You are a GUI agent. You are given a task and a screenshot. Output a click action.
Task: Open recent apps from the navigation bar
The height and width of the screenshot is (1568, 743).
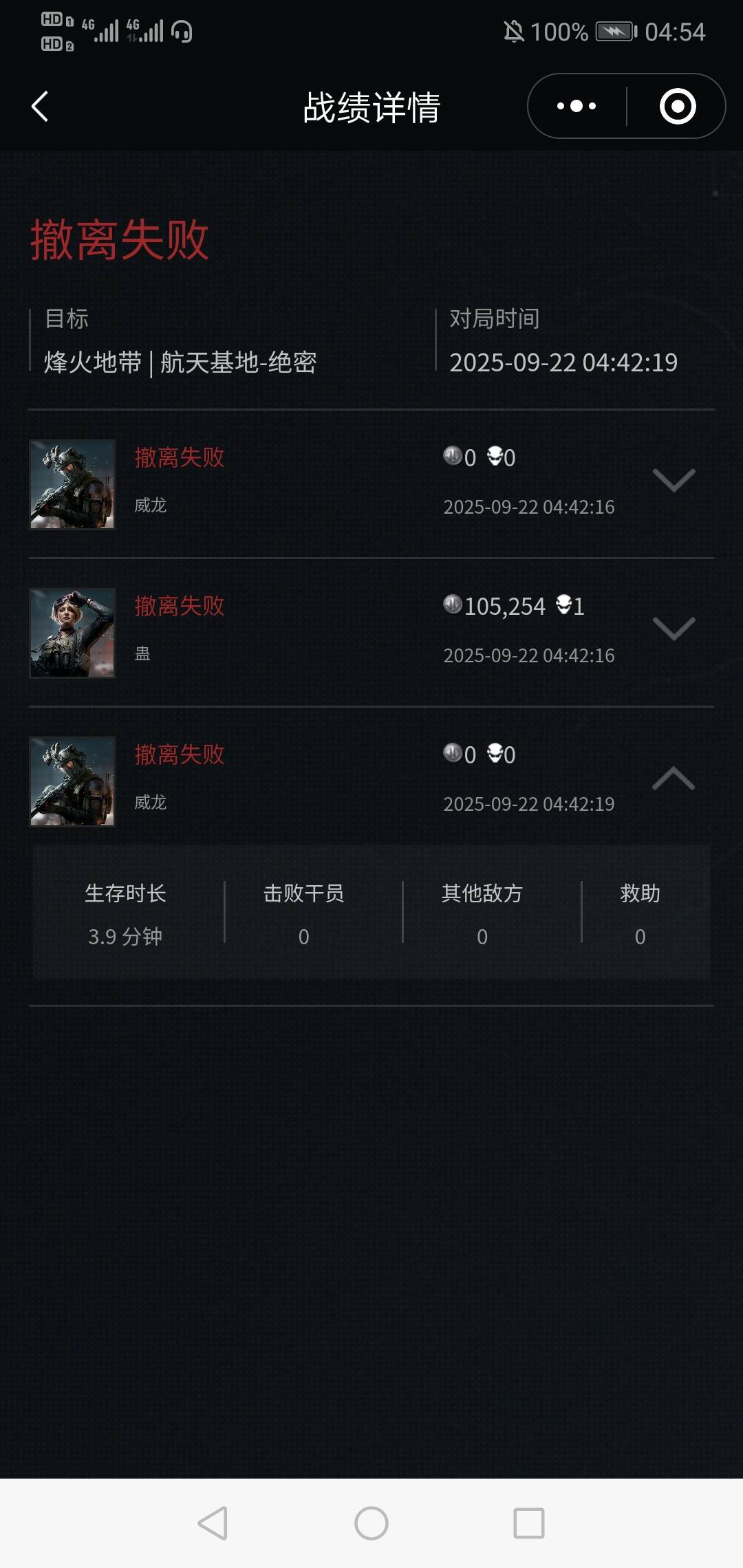pyautogui.click(x=529, y=1523)
